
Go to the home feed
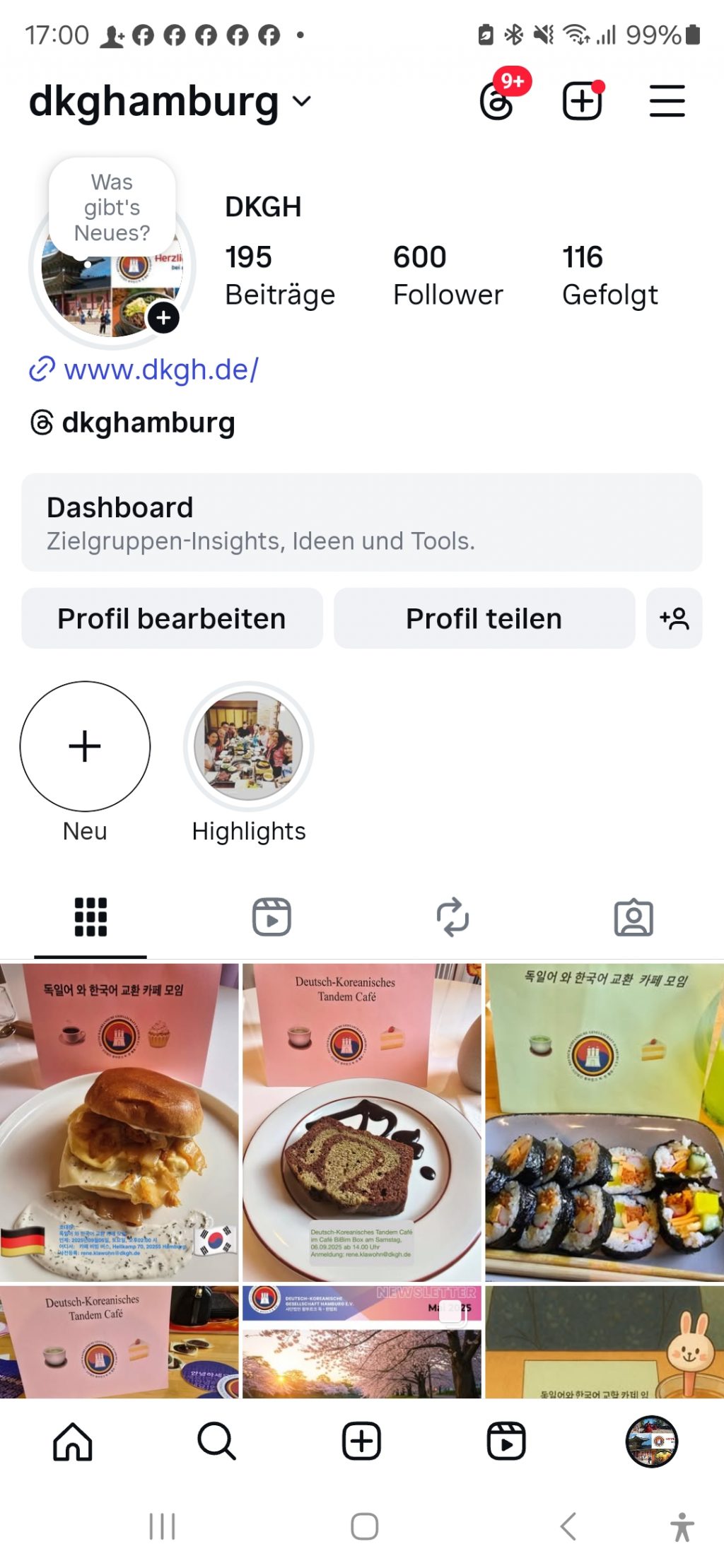click(x=73, y=1442)
